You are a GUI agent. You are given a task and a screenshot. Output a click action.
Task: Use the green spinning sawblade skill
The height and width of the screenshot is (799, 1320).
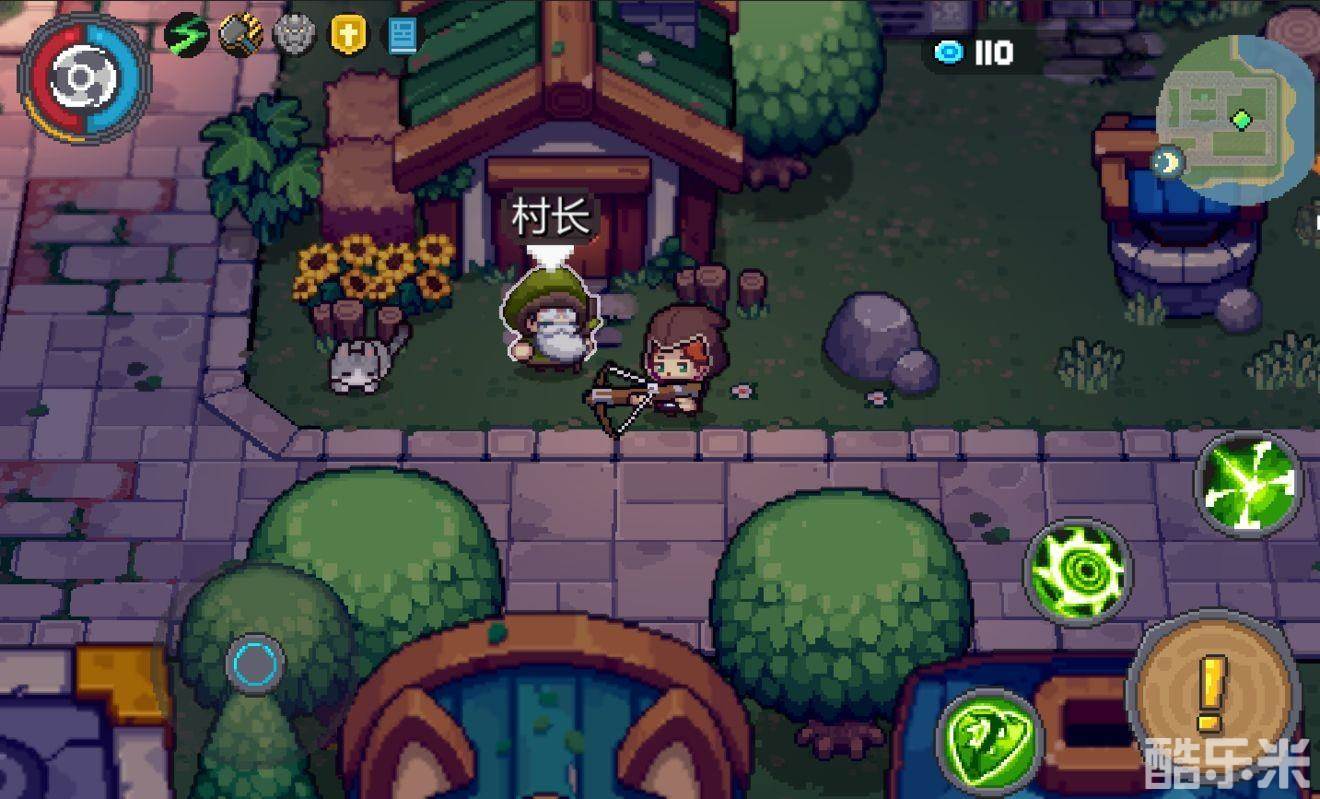tap(1078, 572)
